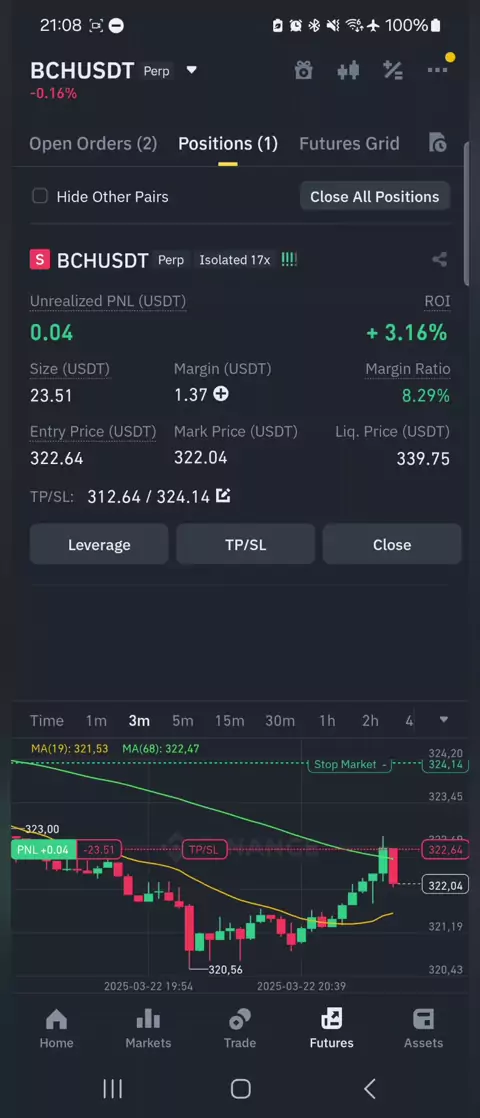Open the three-dot overflow menu

coord(437,70)
